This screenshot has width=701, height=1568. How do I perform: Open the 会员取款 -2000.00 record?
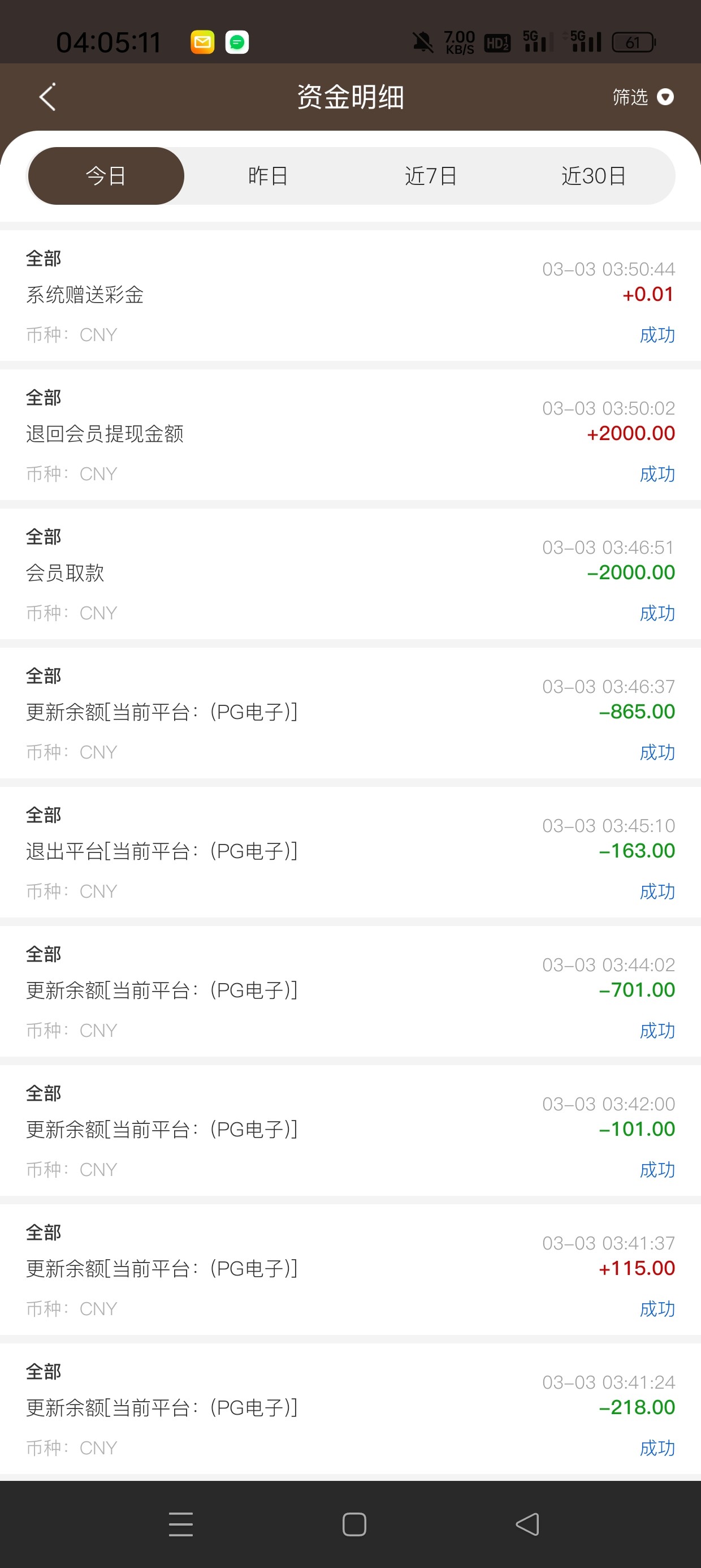pyautogui.click(x=350, y=574)
